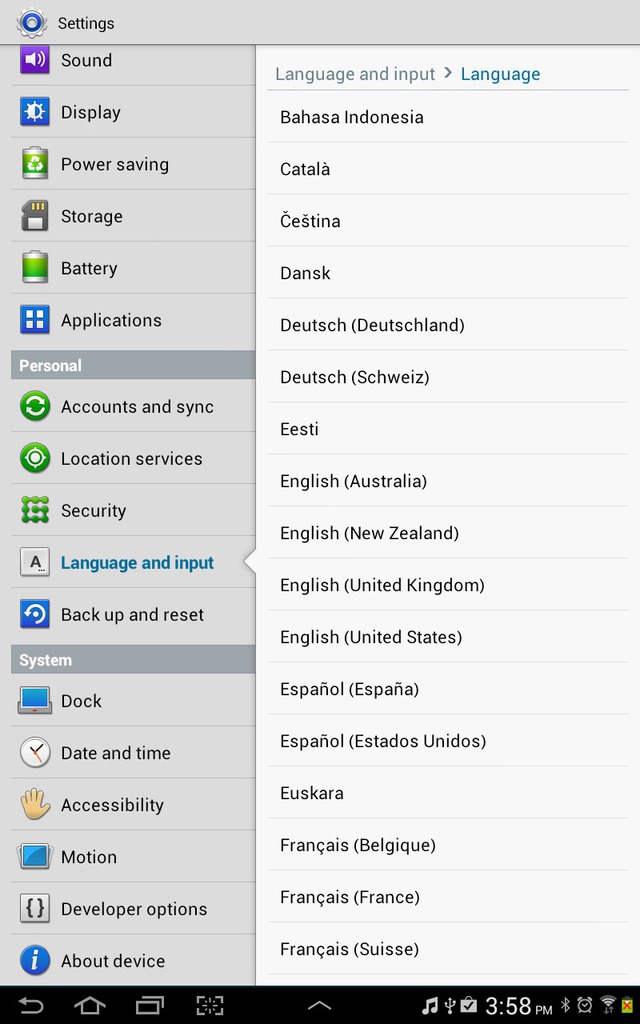
Task: Open Developer options
Action: (133, 908)
